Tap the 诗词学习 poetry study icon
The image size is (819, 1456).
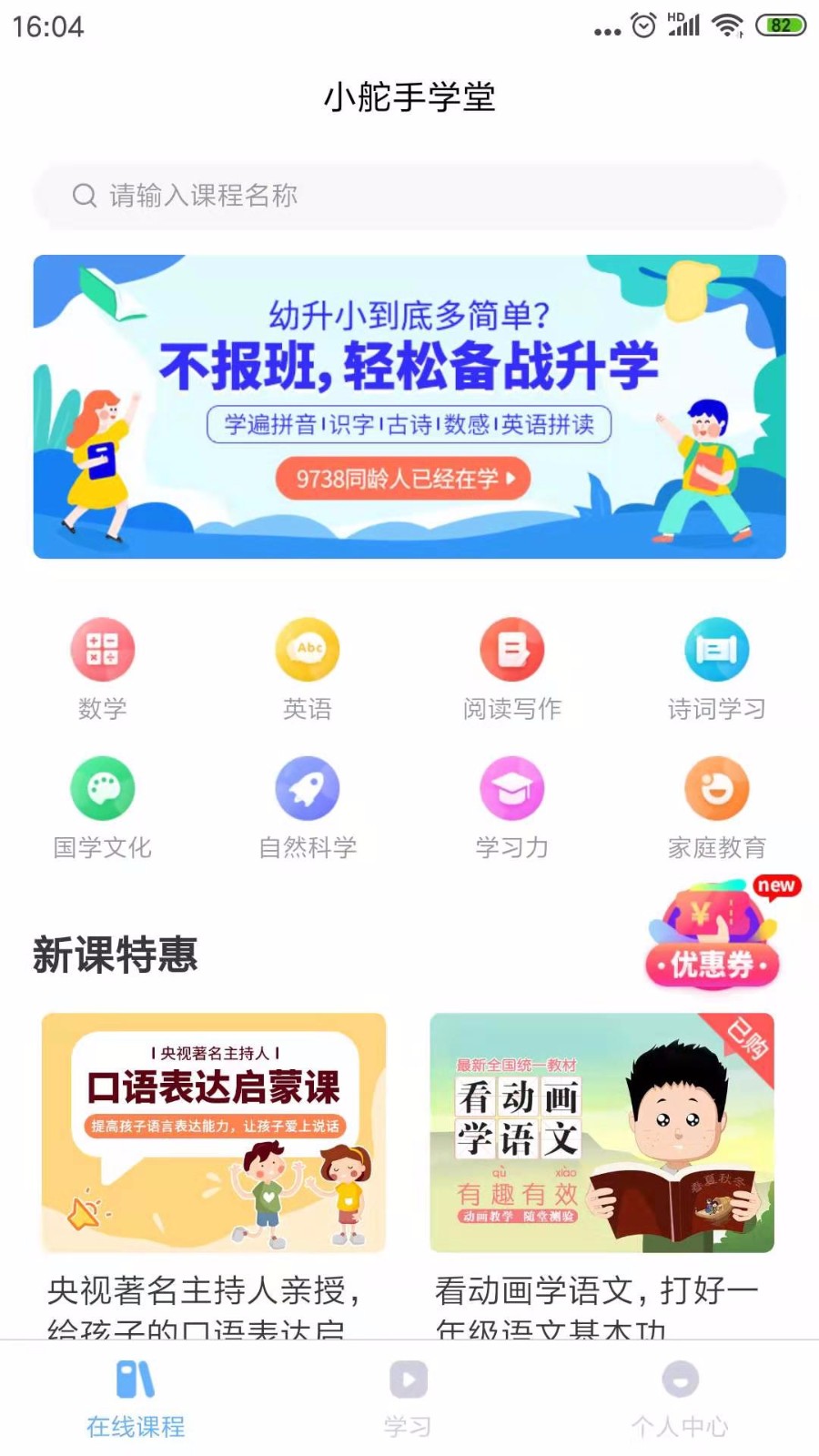(717, 649)
